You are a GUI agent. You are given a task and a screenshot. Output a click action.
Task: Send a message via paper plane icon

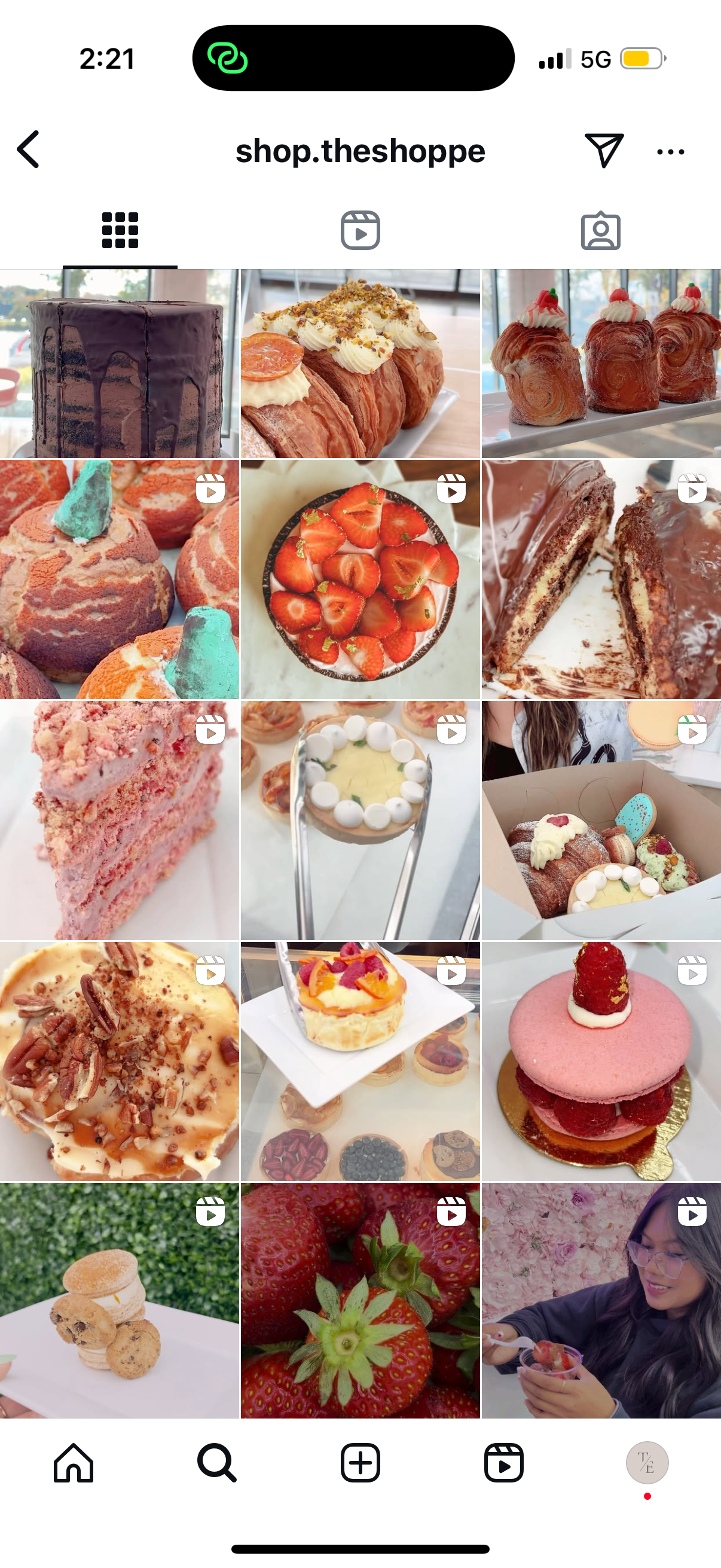pyautogui.click(x=604, y=150)
